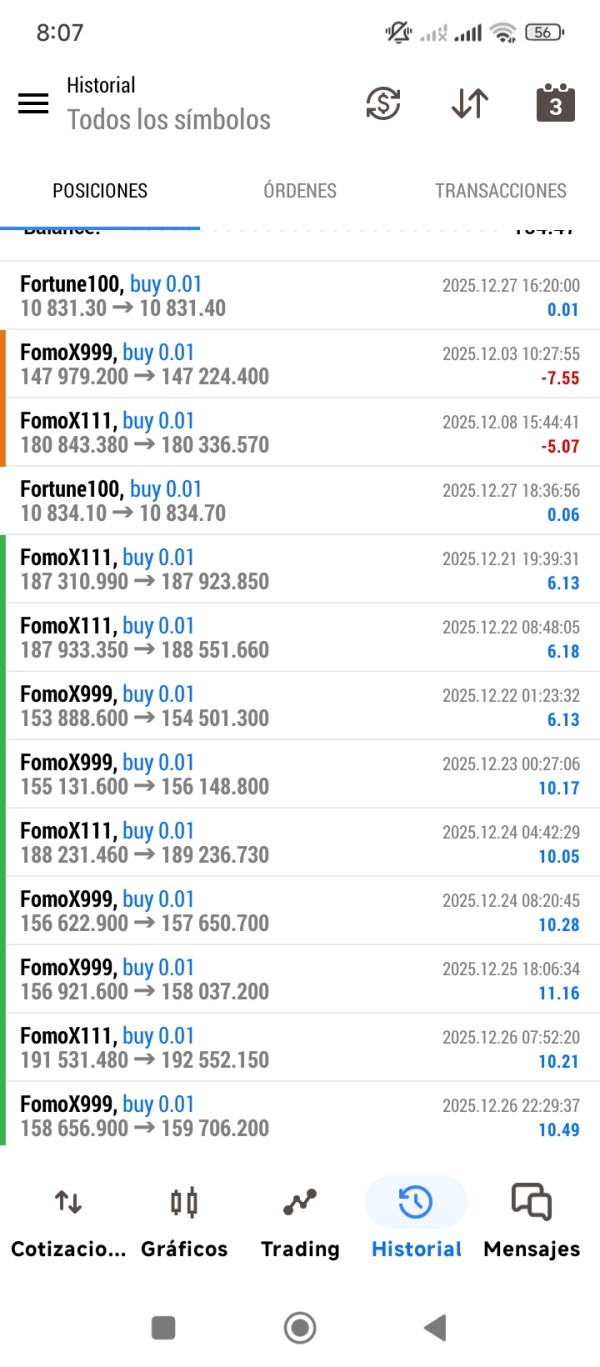Viewport: 600px width, 1367px height.
Task: Switch to the Trading tab
Action: coord(300,1220)
